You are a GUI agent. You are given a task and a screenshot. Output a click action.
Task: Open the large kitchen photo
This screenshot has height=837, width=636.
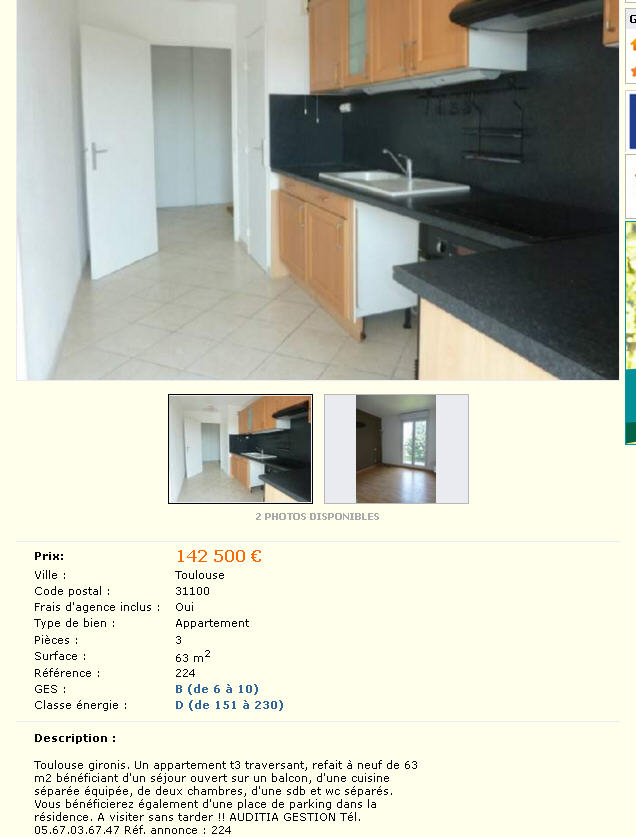(x=318, y=190)
